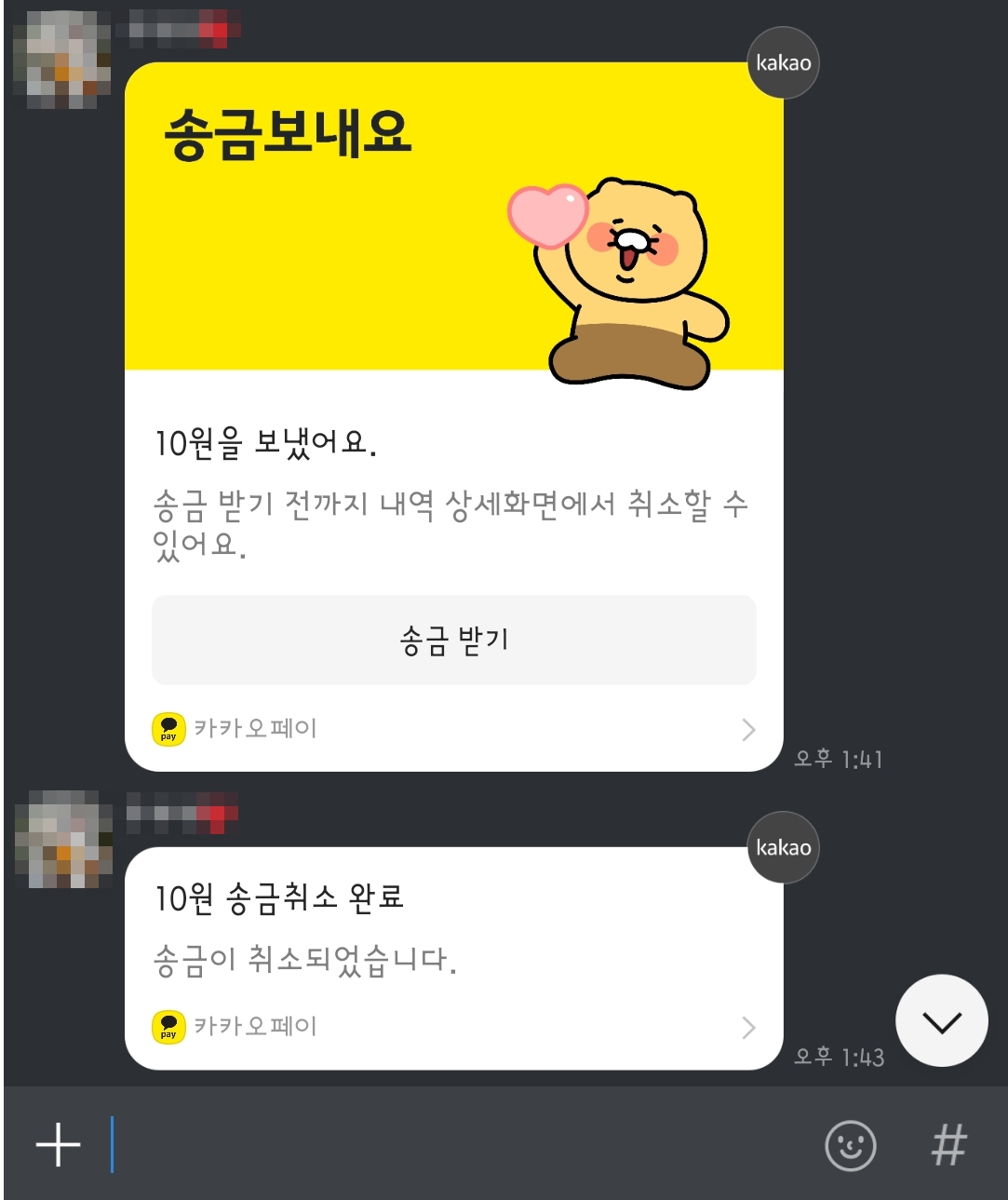Click the 오후 1:41 timestamp

[x=837, y=760]
